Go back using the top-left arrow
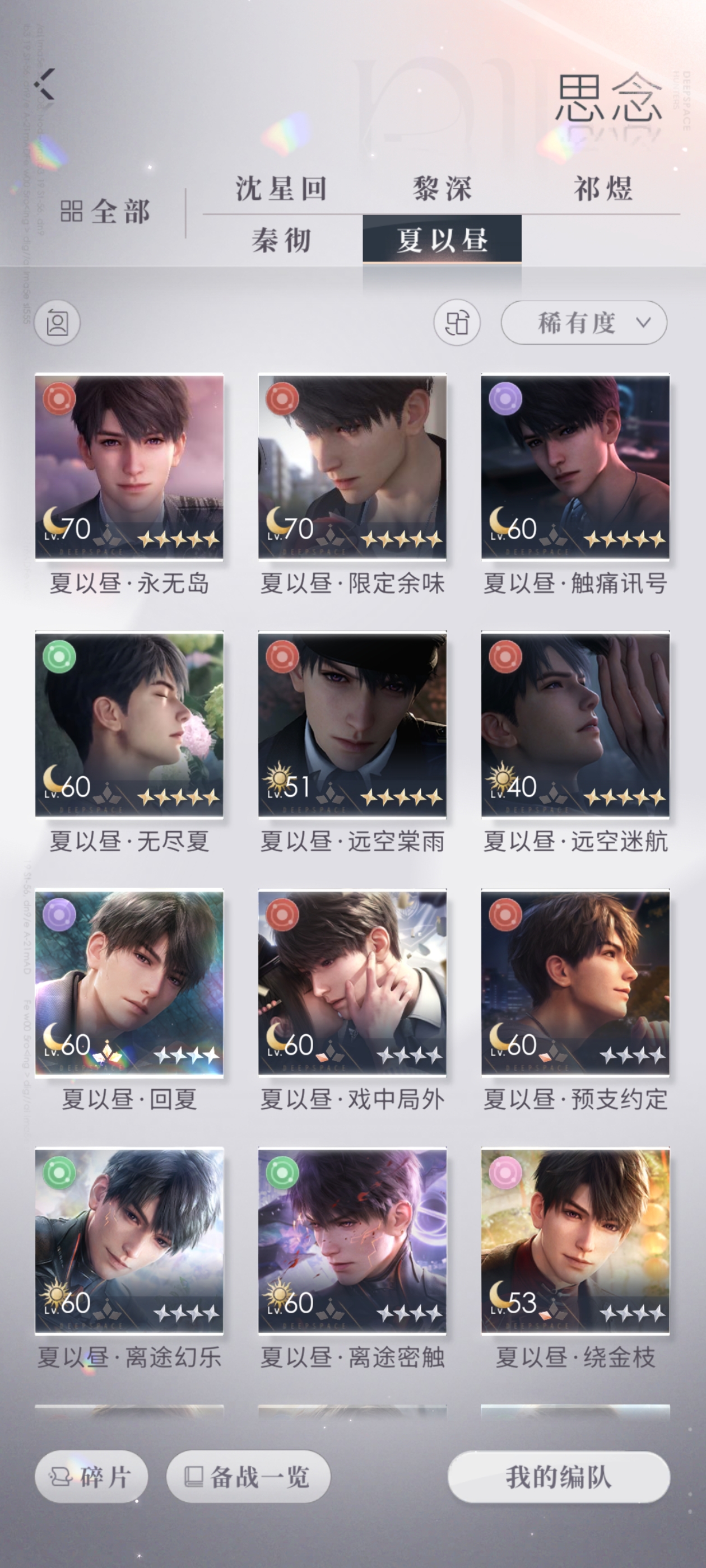 (44, 83)
